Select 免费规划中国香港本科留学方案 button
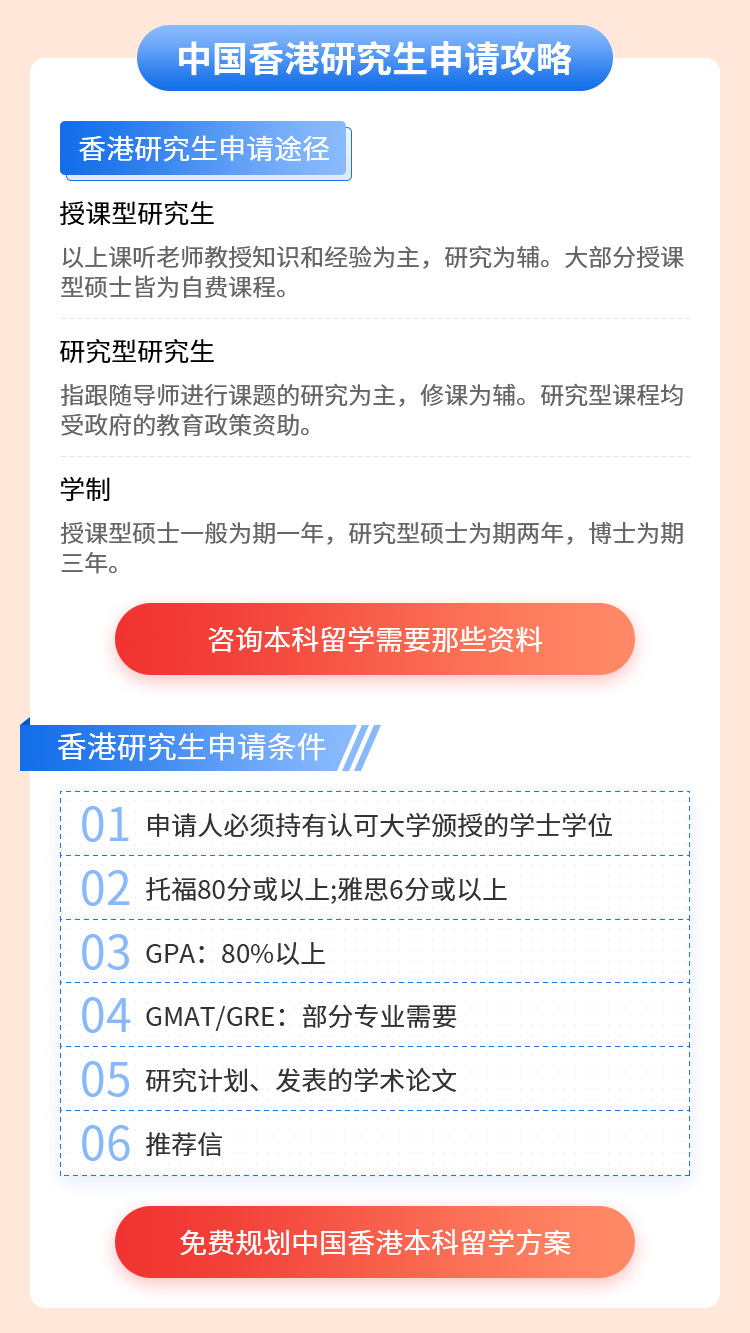 [375, 1242]
